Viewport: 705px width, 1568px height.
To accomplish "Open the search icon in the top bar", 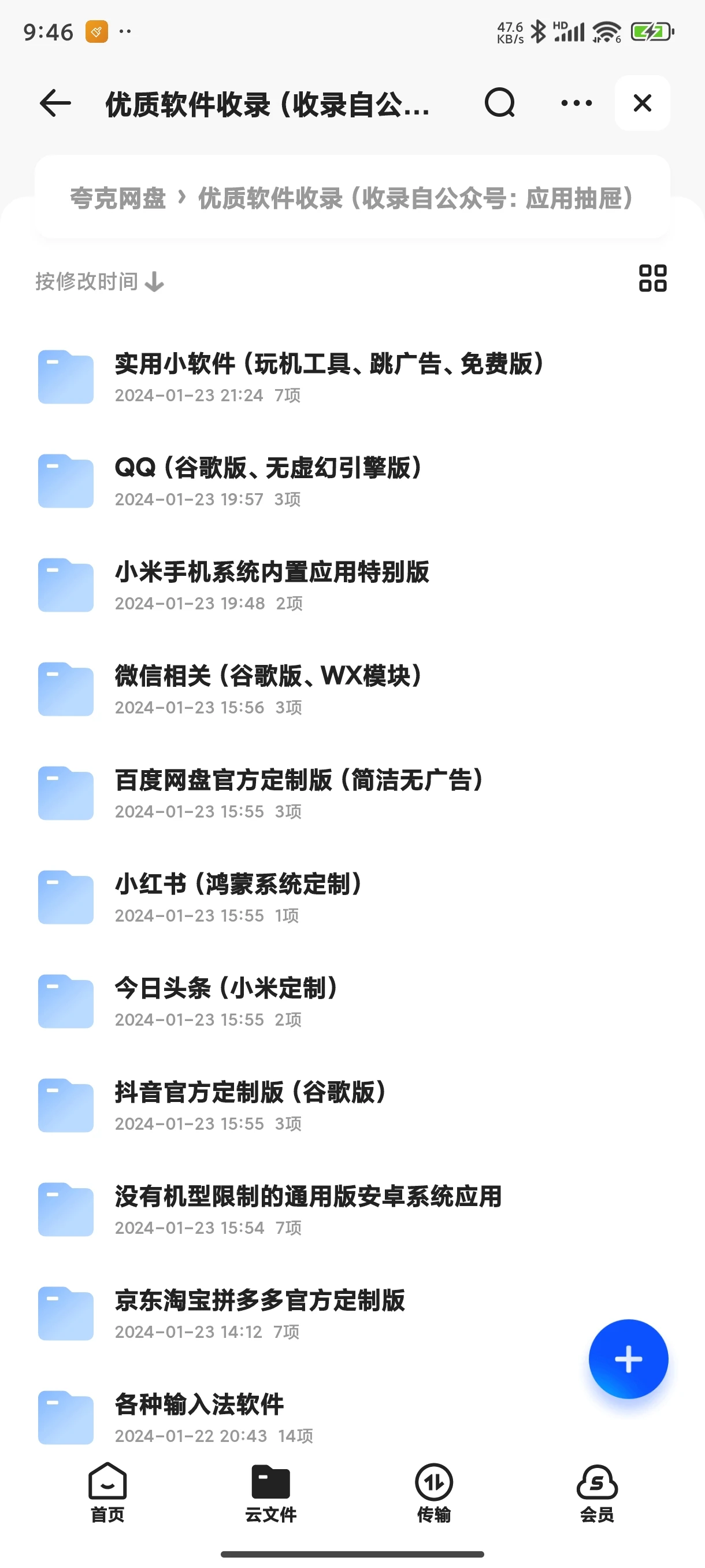I will point(499,103).
